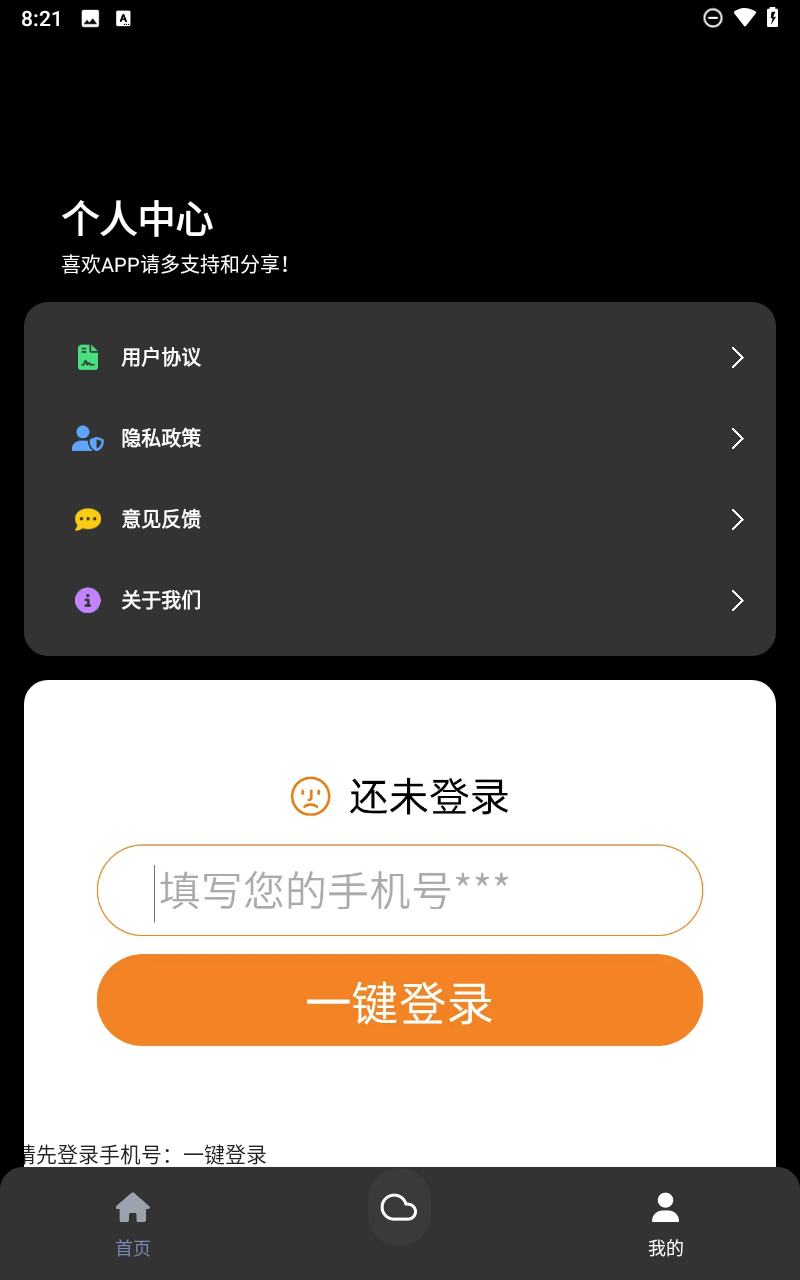The image size is (800, 1280).
Task: Open the 用户协议 row
Action: 400,357
